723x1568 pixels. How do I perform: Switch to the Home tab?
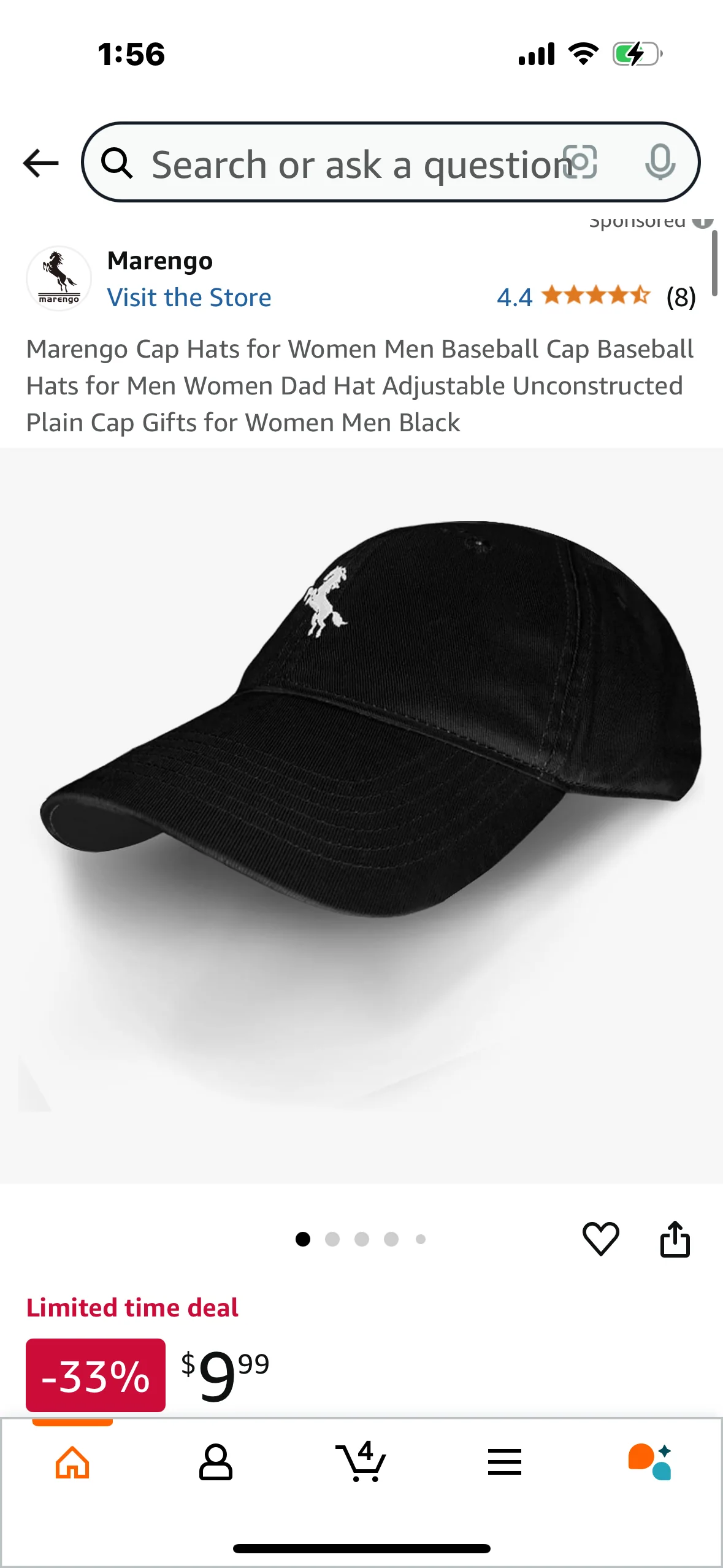72,1462
